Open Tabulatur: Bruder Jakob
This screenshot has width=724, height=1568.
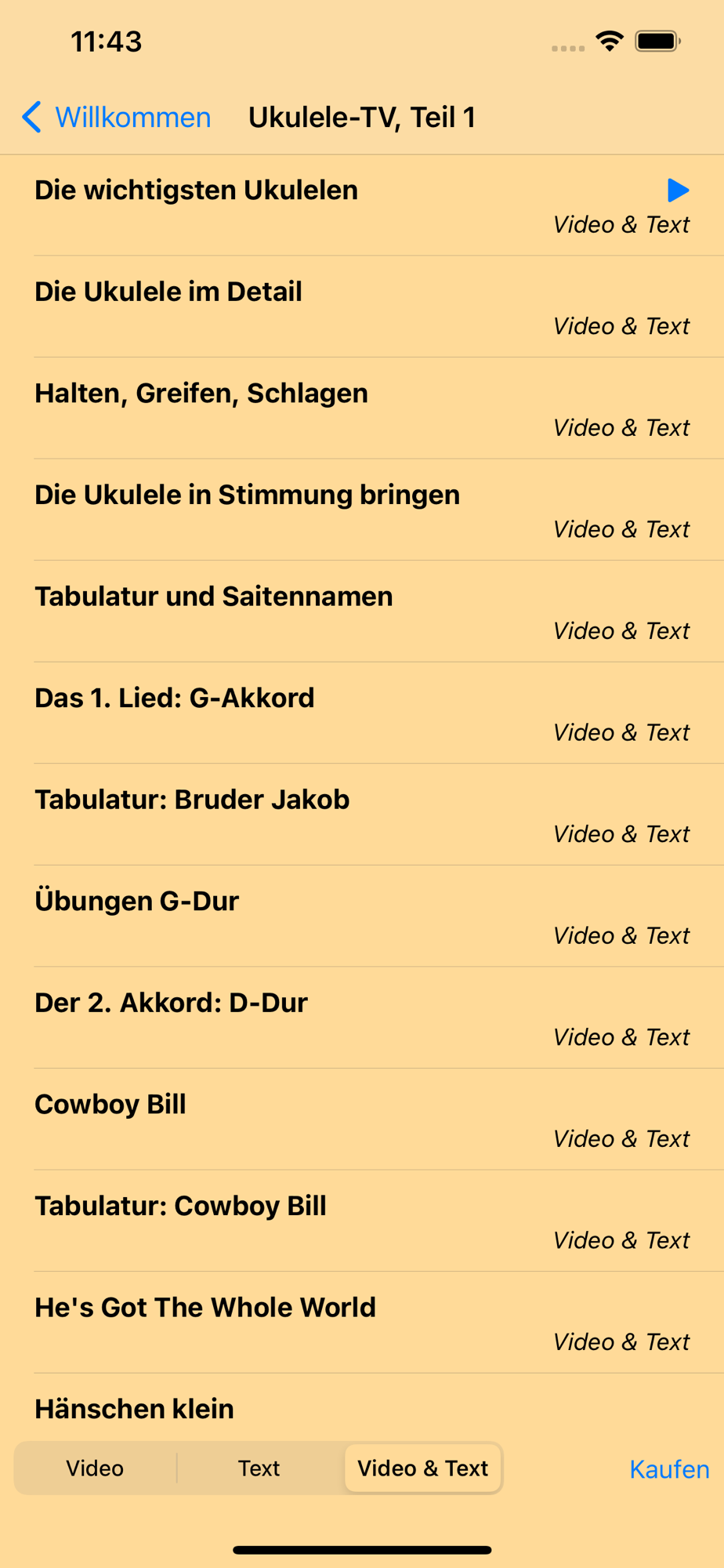click(362, 815)
